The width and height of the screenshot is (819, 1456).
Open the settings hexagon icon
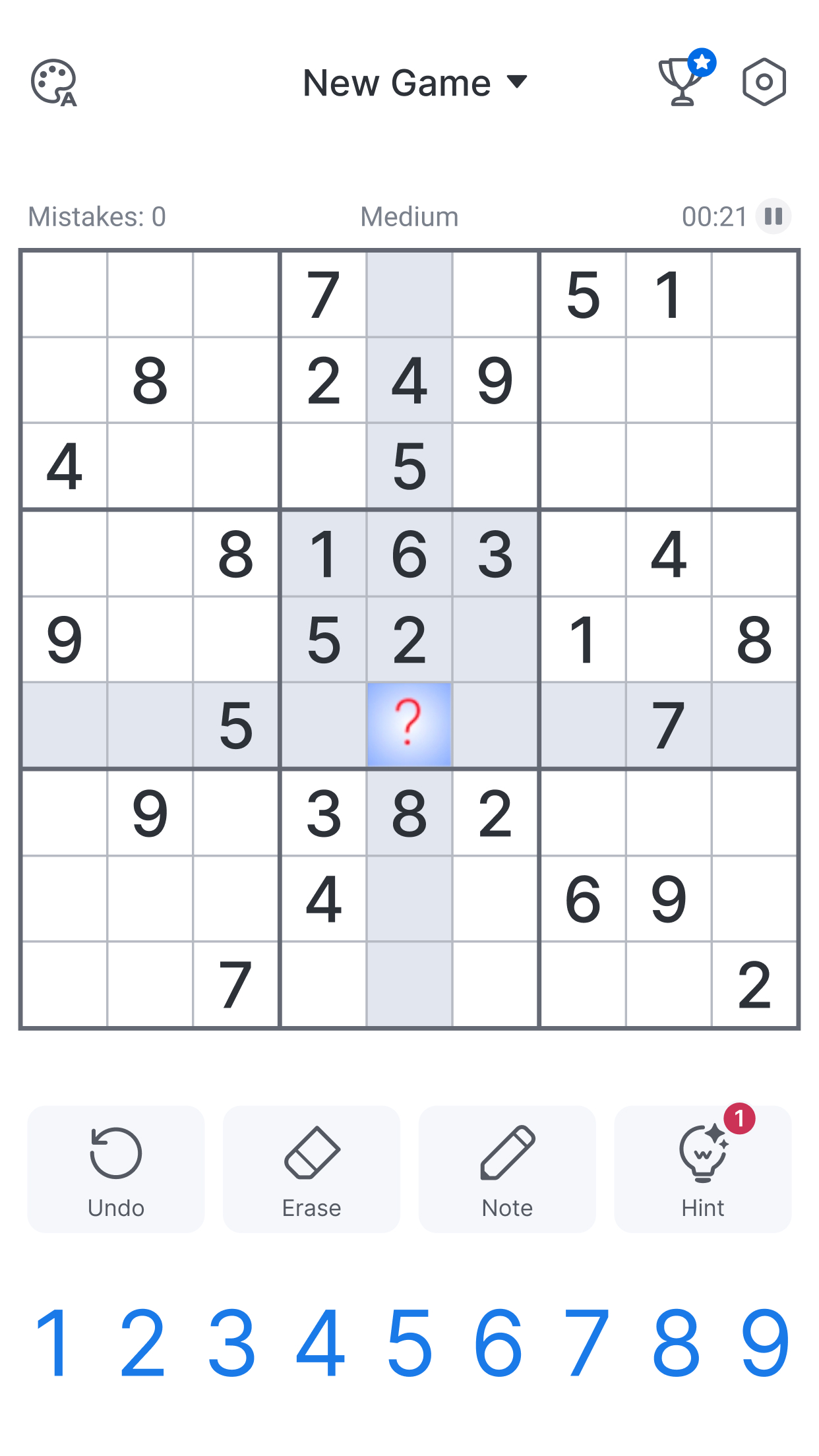764,81
